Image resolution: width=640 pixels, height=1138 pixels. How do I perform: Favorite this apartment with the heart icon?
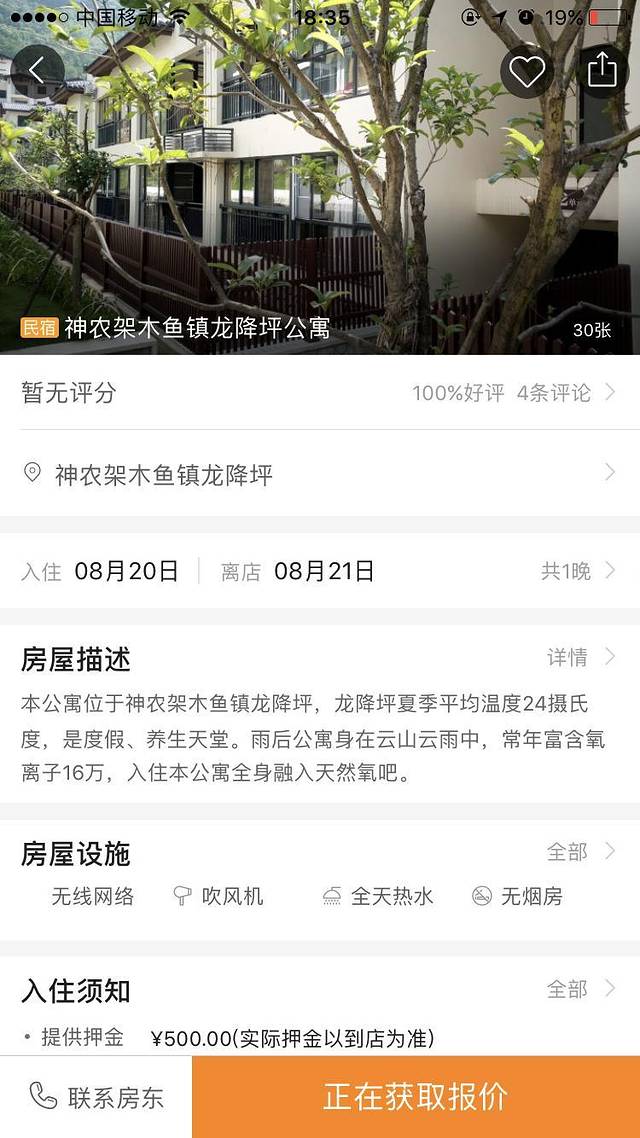527,71
